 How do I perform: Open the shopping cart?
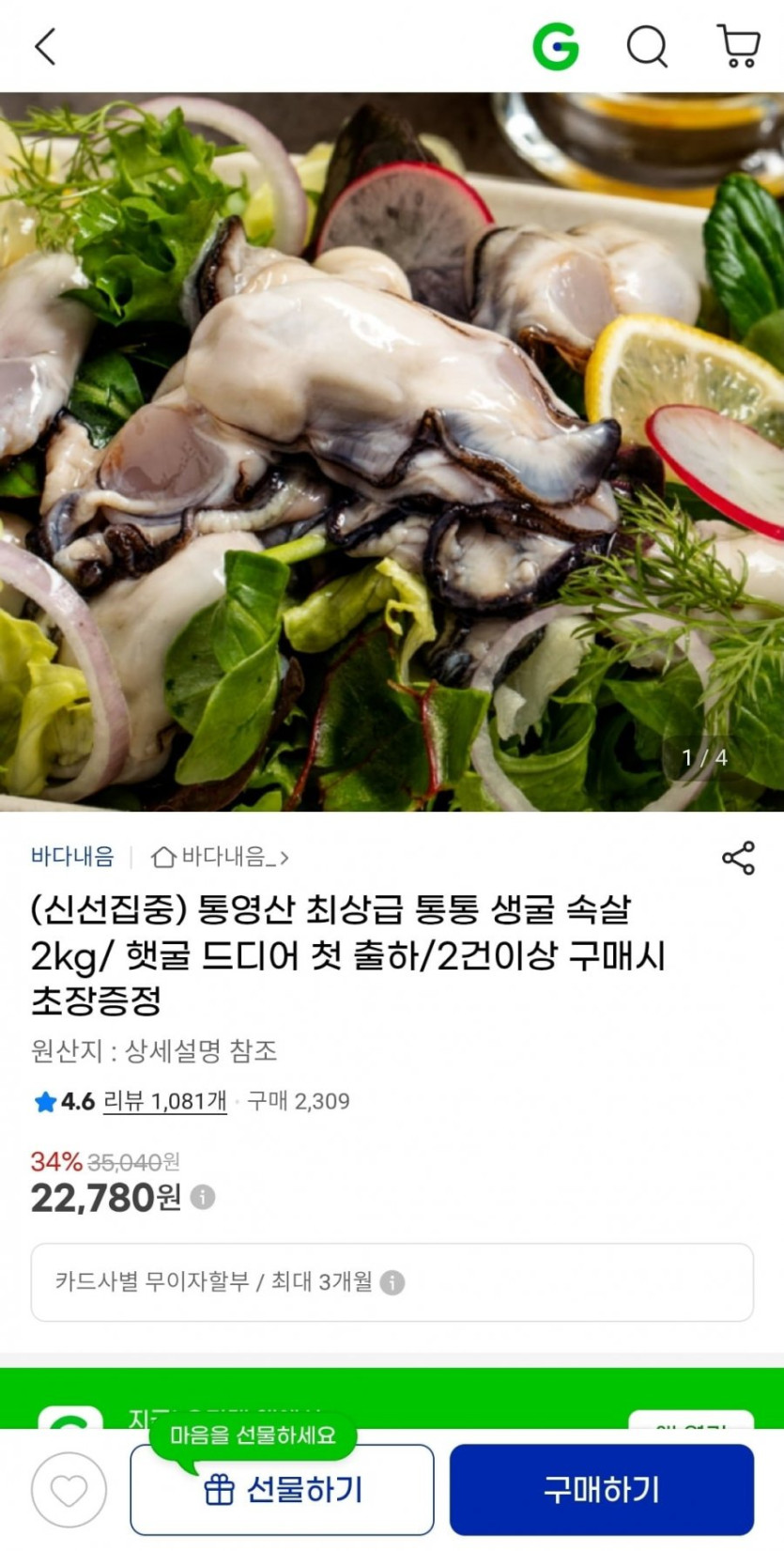[x=738, y=46]
